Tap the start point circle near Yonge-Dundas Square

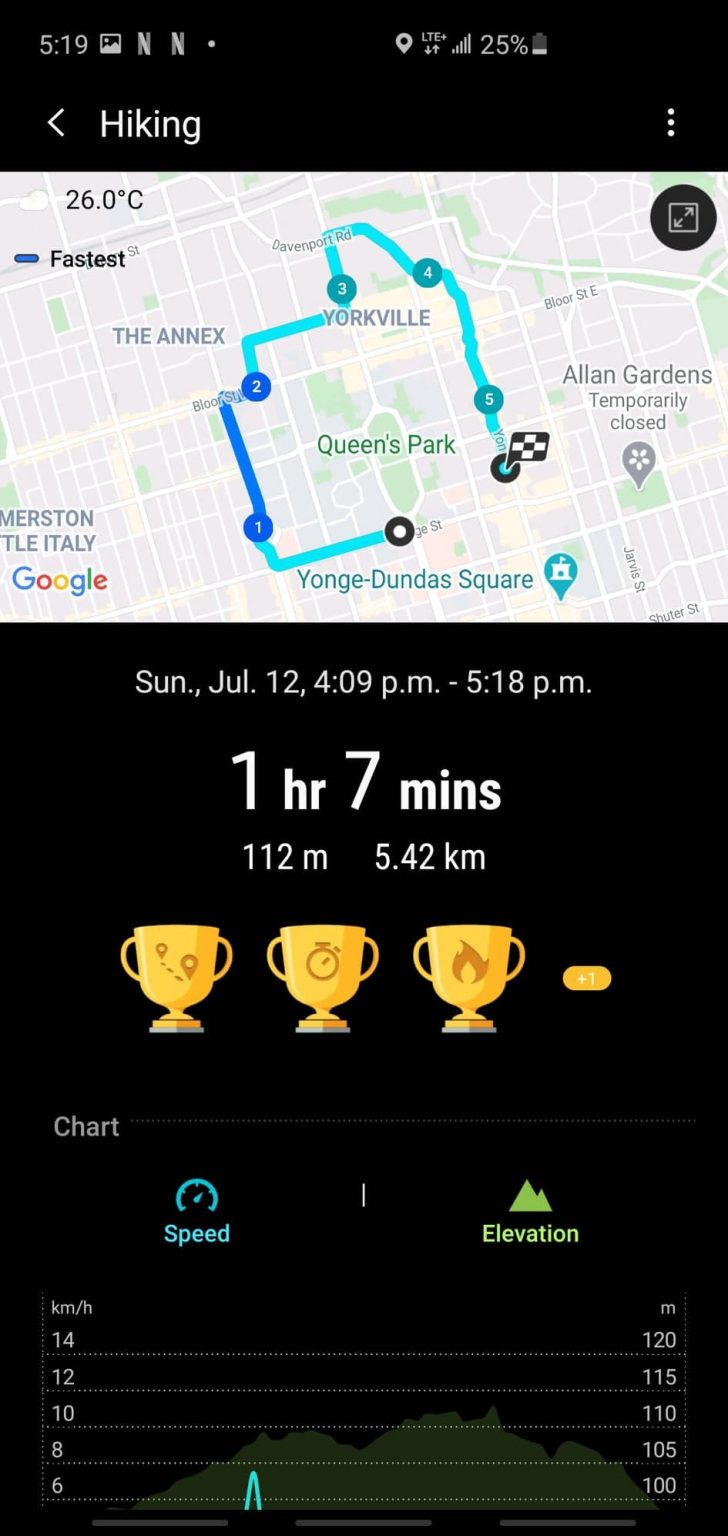click(x=399, y=532)
